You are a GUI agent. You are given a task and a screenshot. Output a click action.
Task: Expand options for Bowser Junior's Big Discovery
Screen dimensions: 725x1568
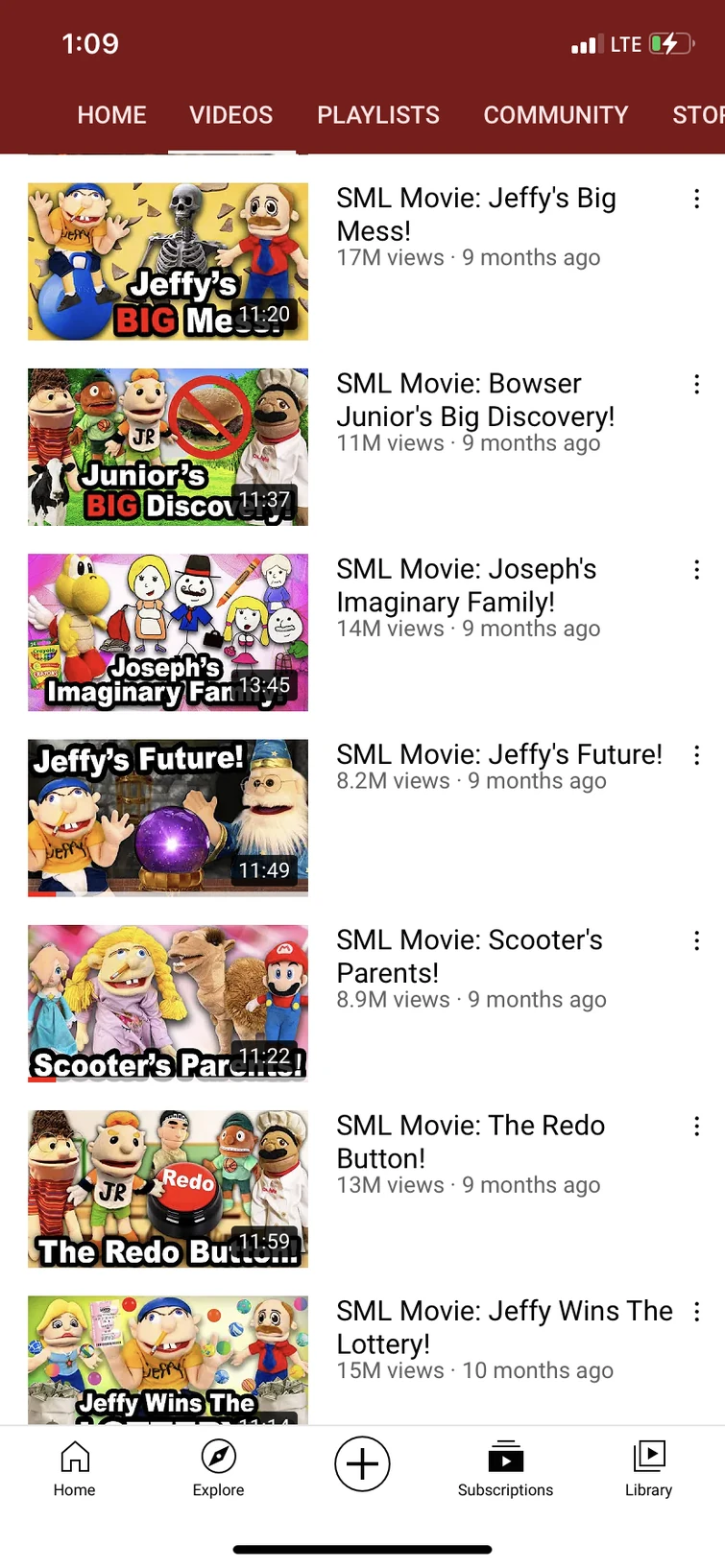point(696,384)
